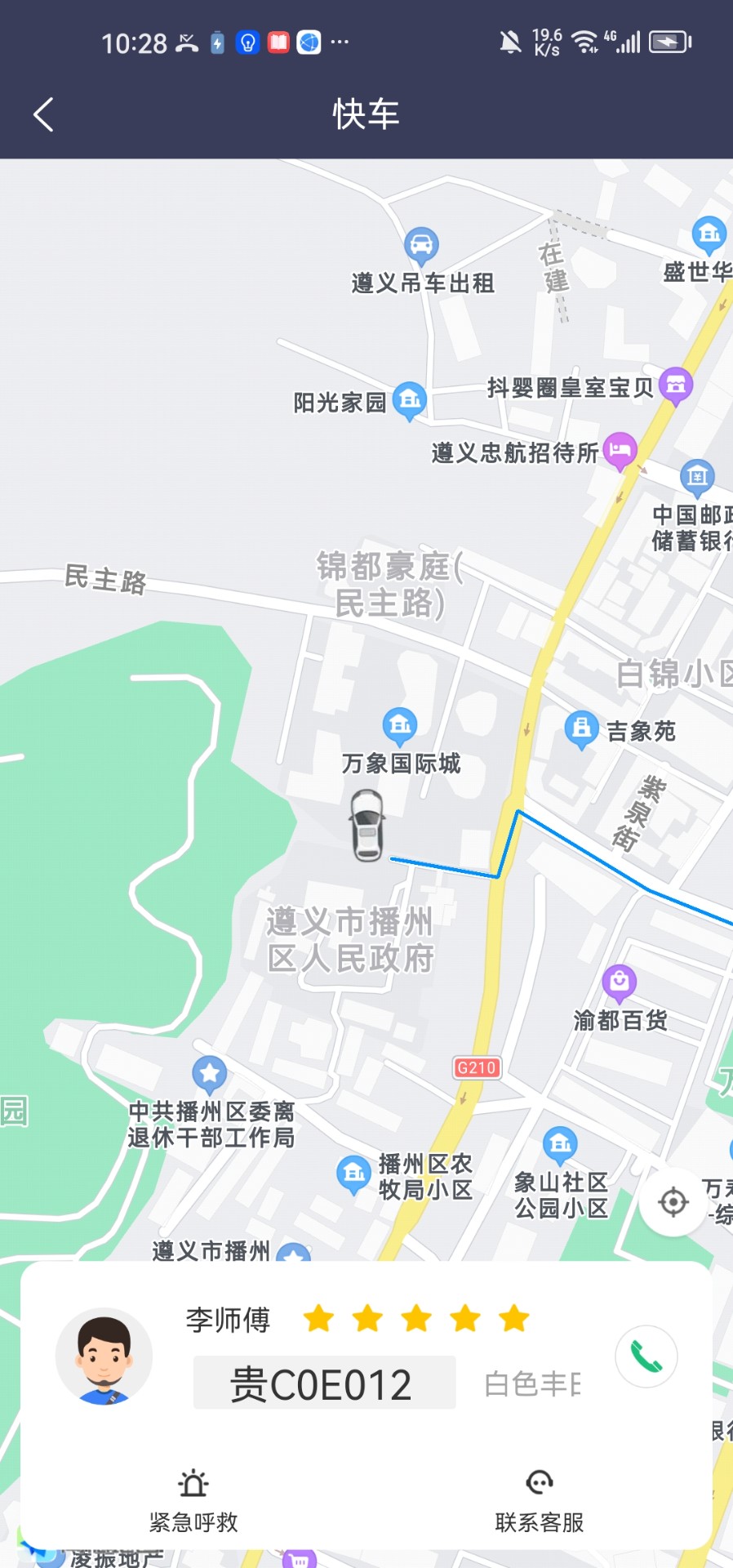Tap the locate-me crosshair button on the map
Screen dimensions: 733x1568
[x=672, y=1201]
